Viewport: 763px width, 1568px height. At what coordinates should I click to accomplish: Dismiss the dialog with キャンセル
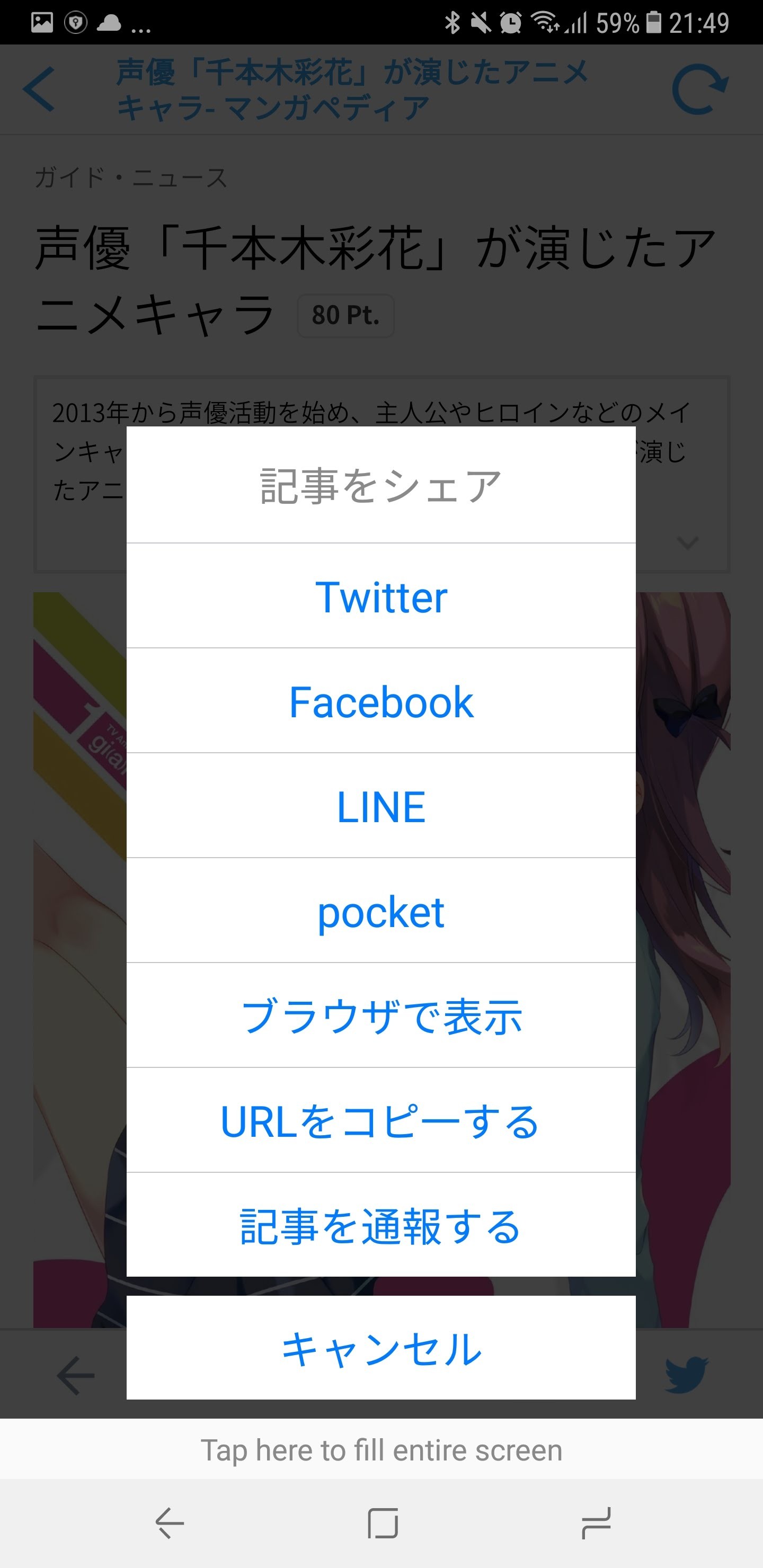(x=381, y=1348)
